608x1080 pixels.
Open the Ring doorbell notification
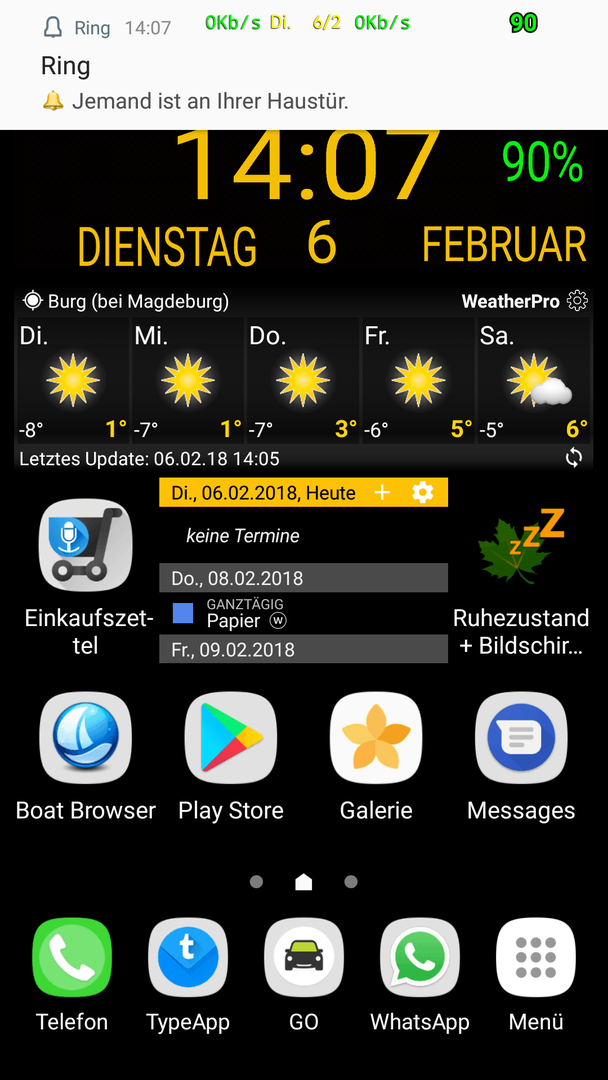tap(304, 65)
